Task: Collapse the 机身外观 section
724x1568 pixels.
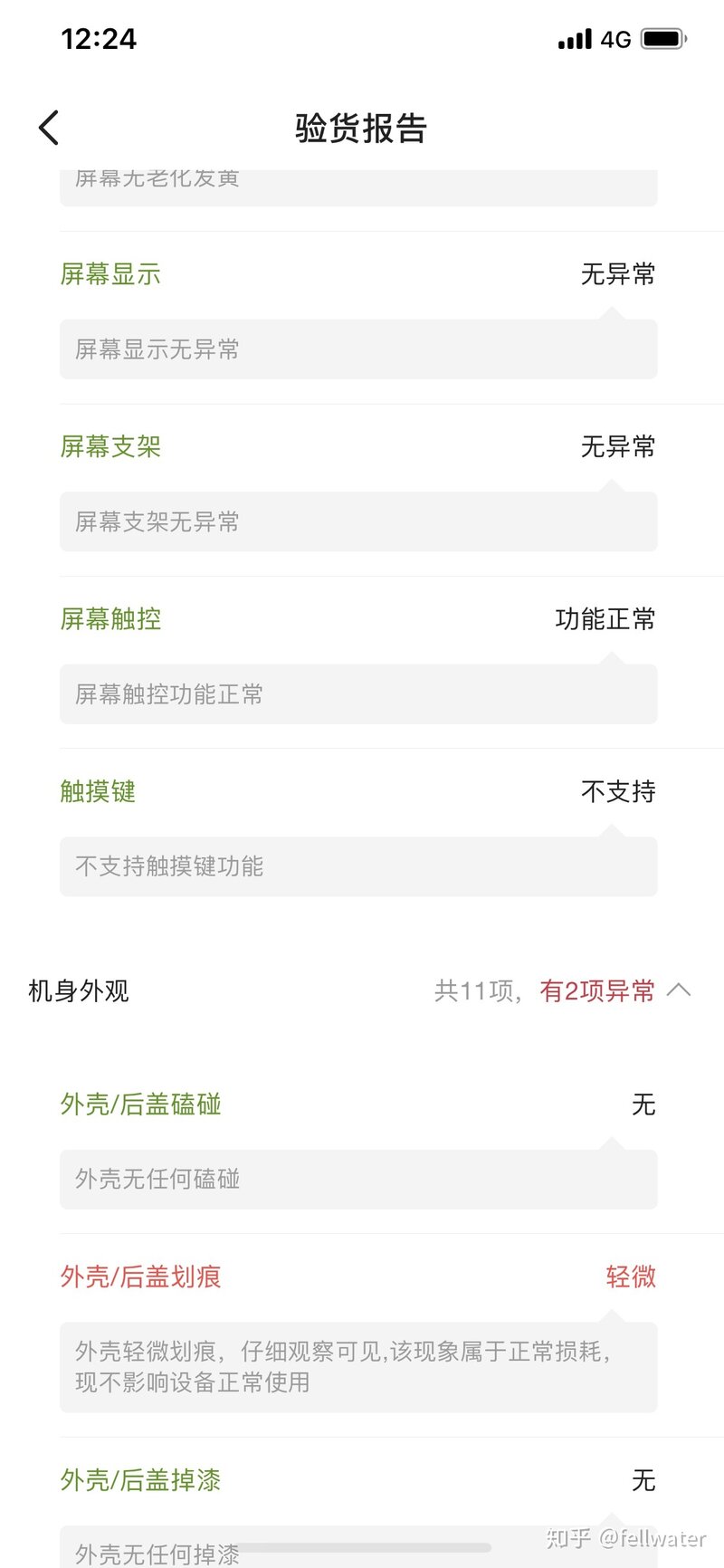Action: (679, 990)
